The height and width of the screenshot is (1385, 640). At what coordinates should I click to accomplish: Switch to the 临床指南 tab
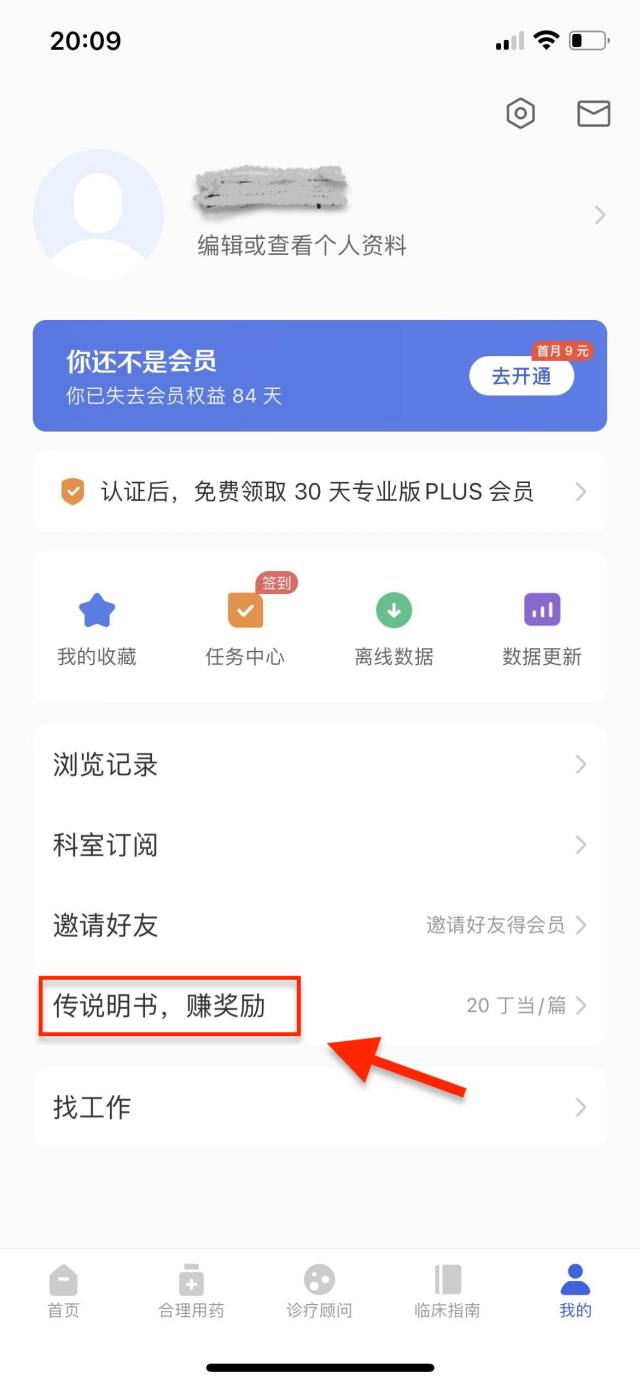tap(447, 1292)
